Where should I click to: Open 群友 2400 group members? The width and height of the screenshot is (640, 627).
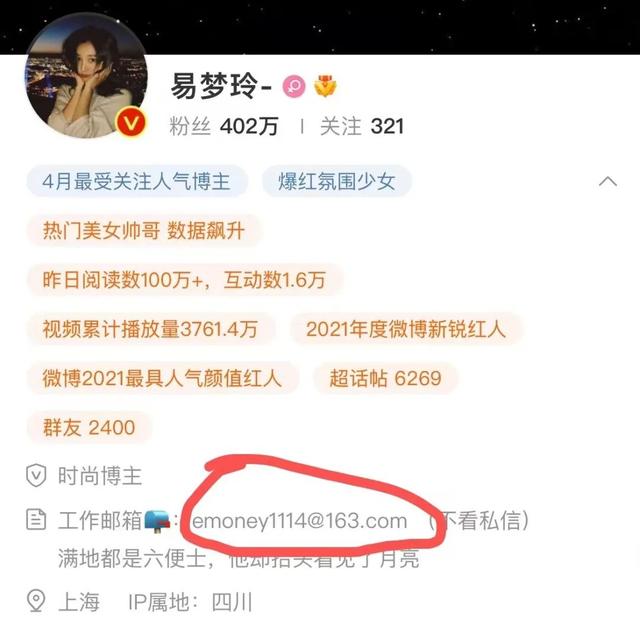click(88, 427)
